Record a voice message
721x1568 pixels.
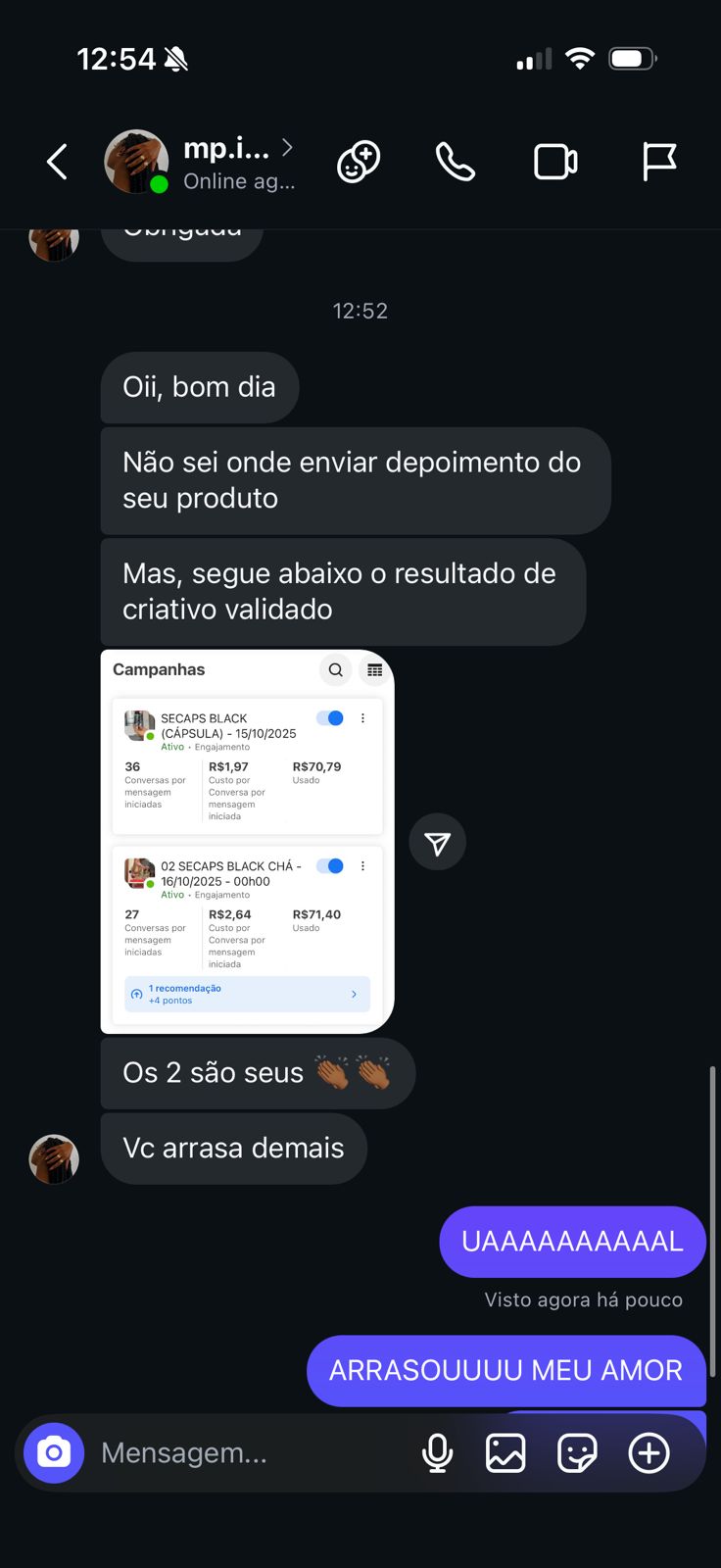[x=437, y=1452]
